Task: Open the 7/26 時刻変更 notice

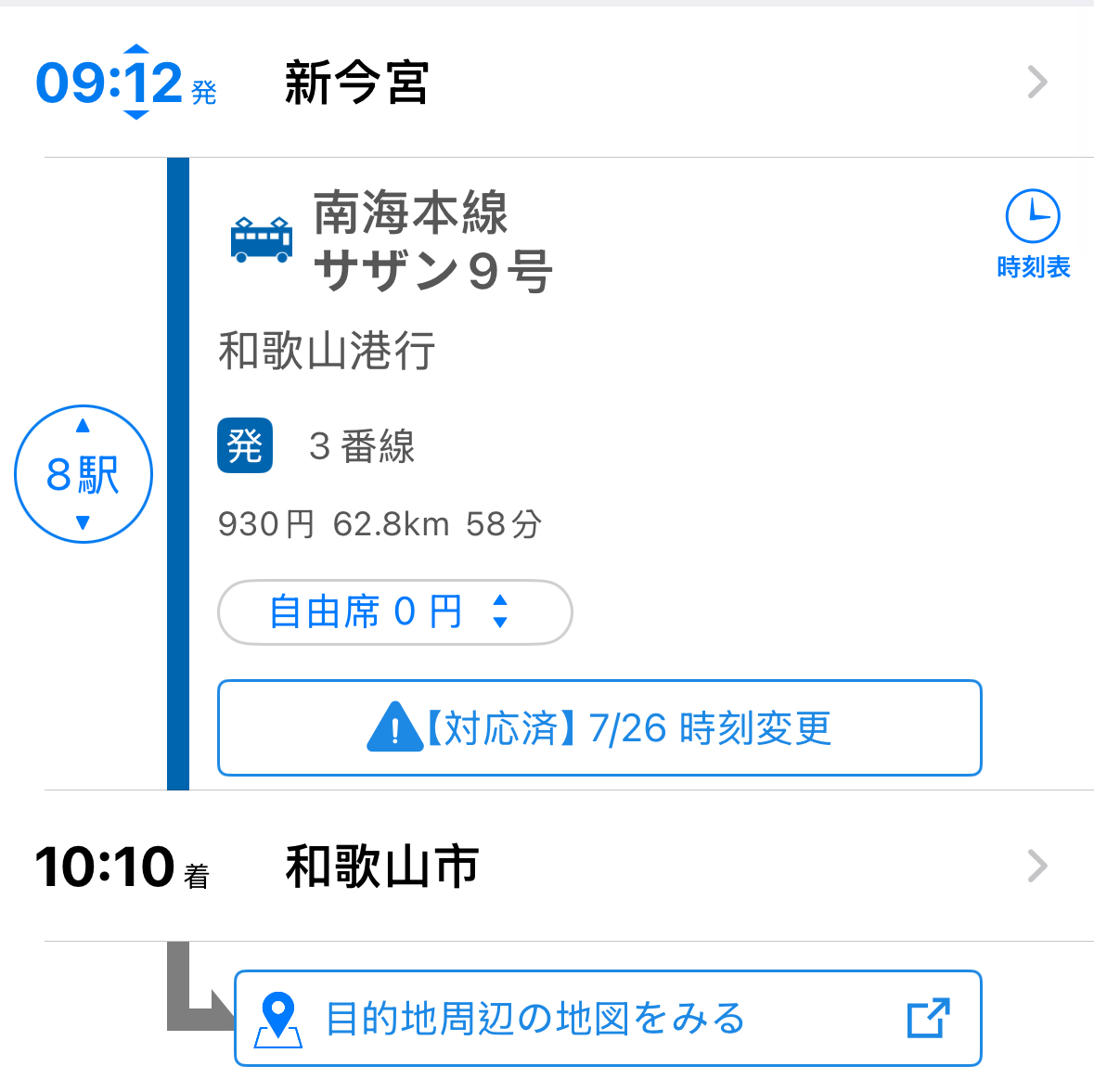Action: 599,728
